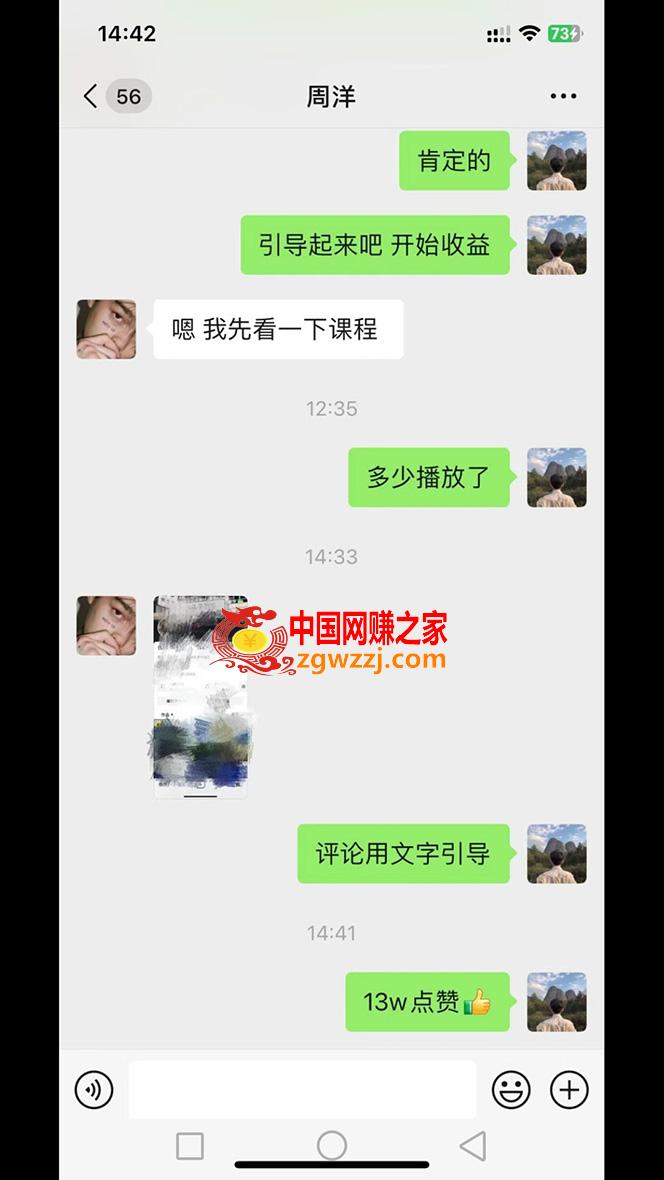Tap the system back triangle button
Viewport: 664px width, 1180px height.
tap(473, 1147)
